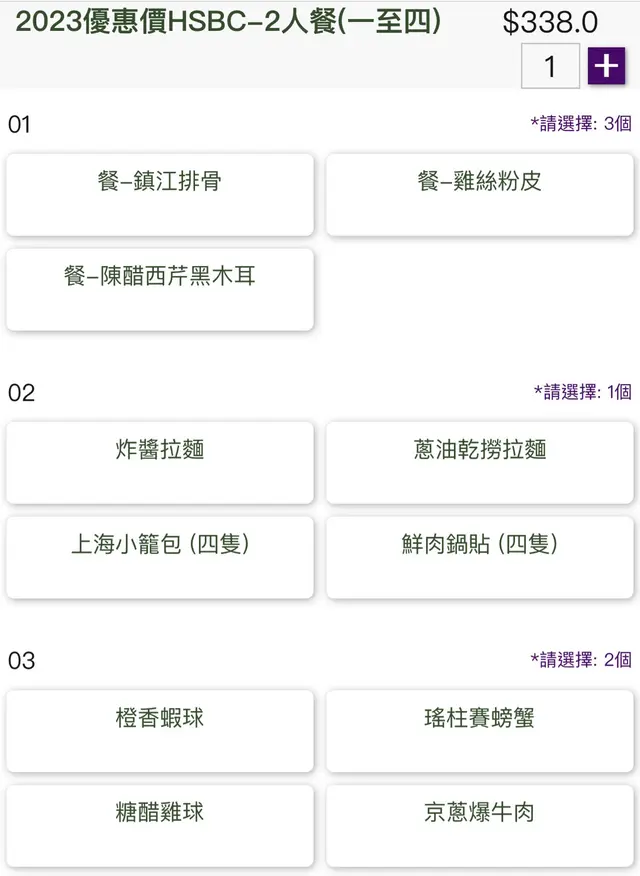Viewport: 640px width, 876px height.
Task: Select 糖醋雞球
Action: 160,825
